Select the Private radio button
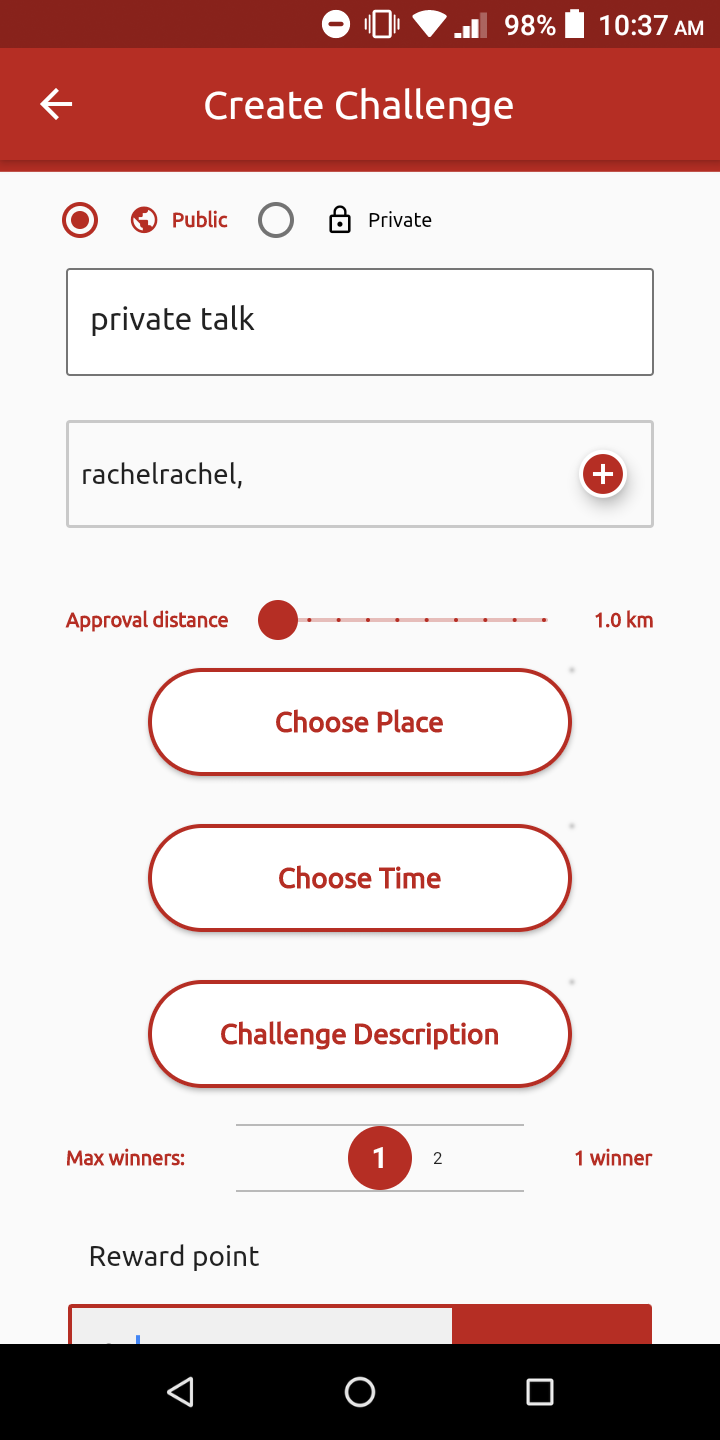720x1440 pixels. 276,220
